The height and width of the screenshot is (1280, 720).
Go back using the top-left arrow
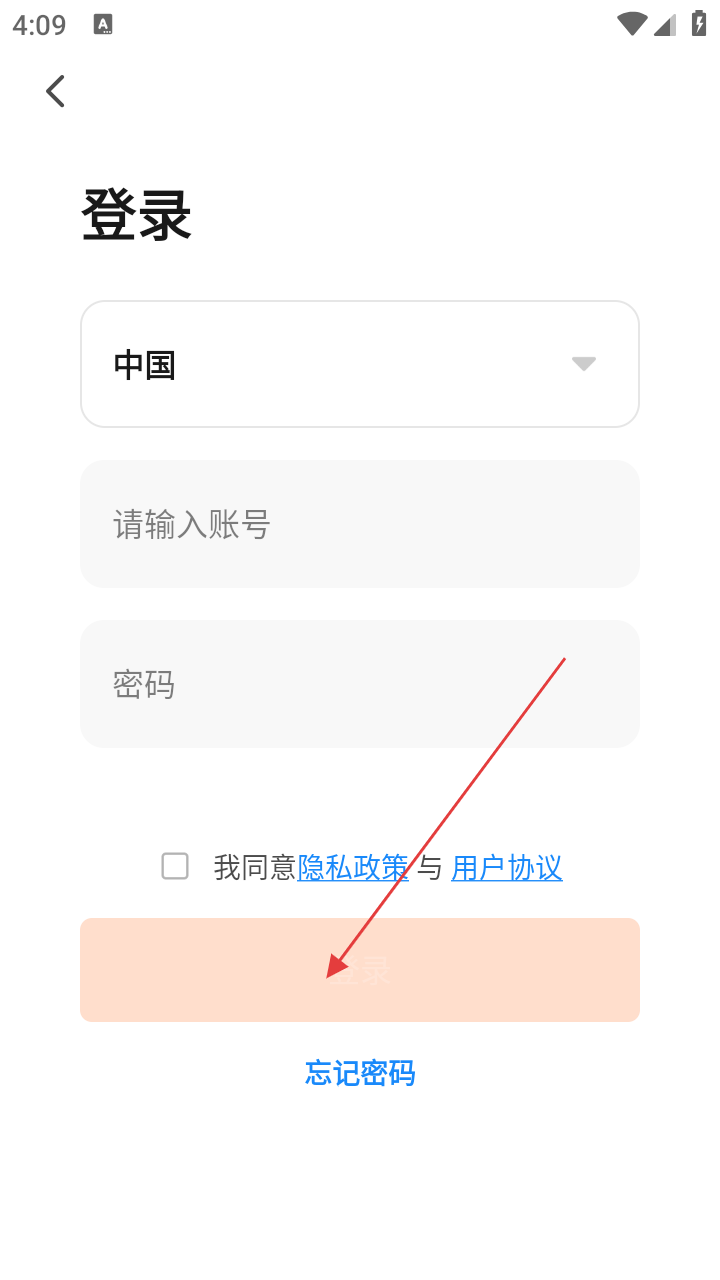click(x=55, y=91)
